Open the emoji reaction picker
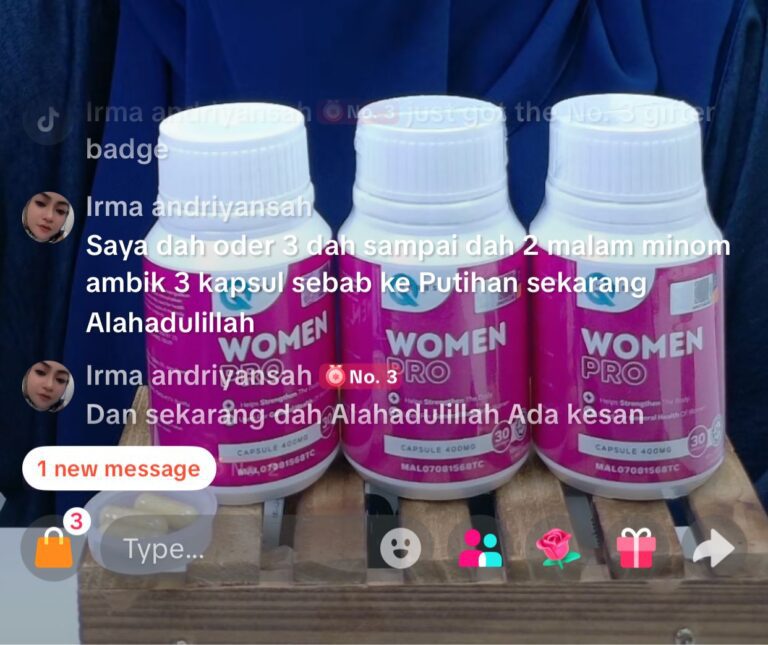This screenshot has width=768, height=645. pos(400,548)
